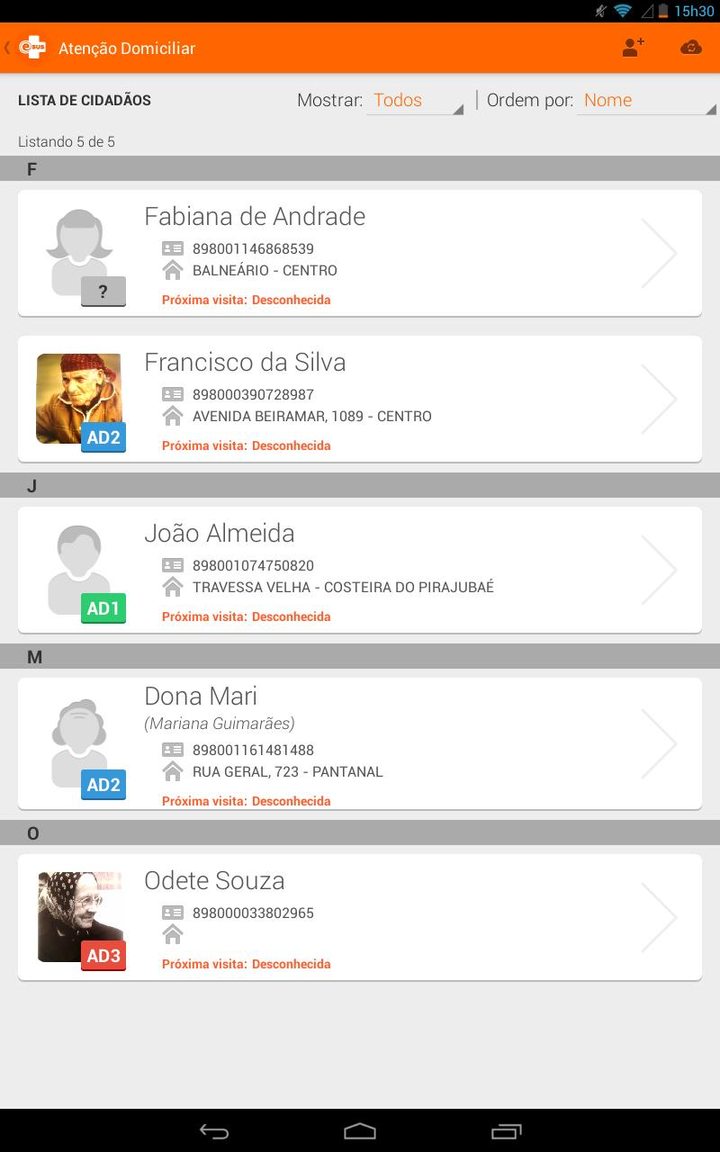Open the cloud sync icon
Viewport: 720px width, 1152px height.
[691, 48]
